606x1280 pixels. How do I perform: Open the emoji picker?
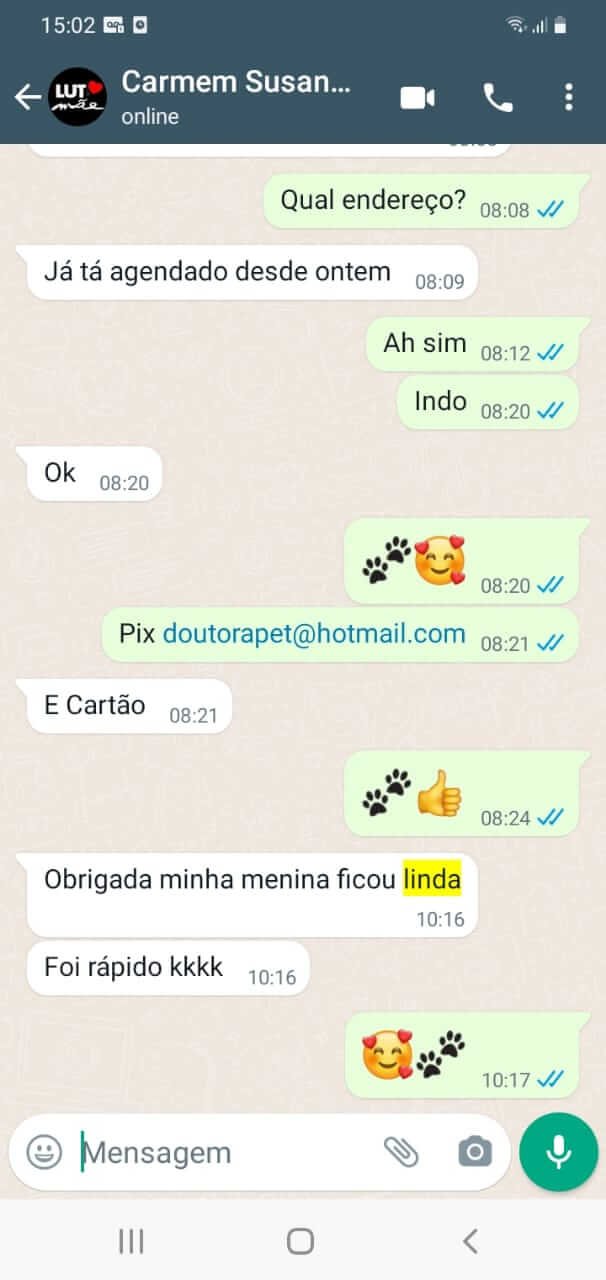point(44,1152)
